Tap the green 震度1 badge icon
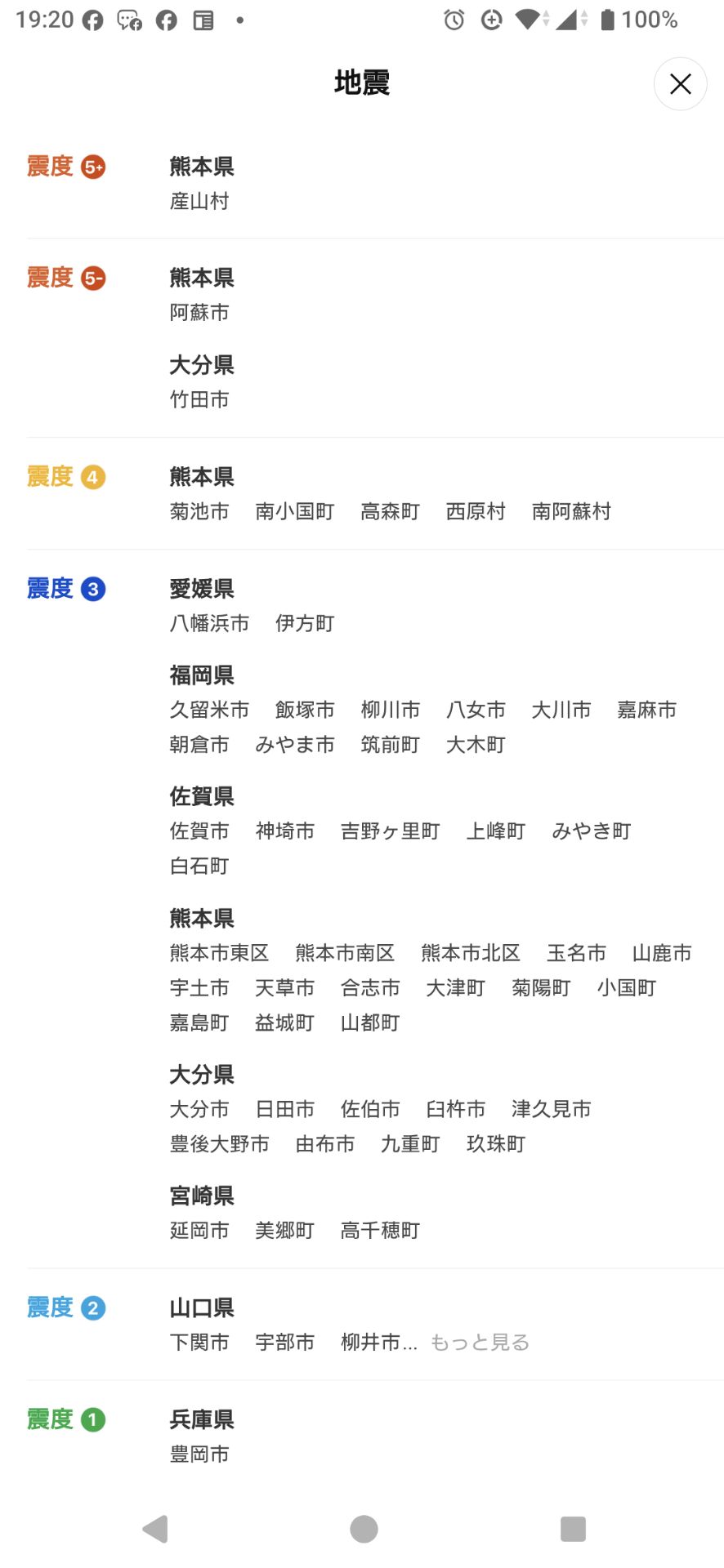This screenshot has height=1568, width=724. tap(92, 1419)
